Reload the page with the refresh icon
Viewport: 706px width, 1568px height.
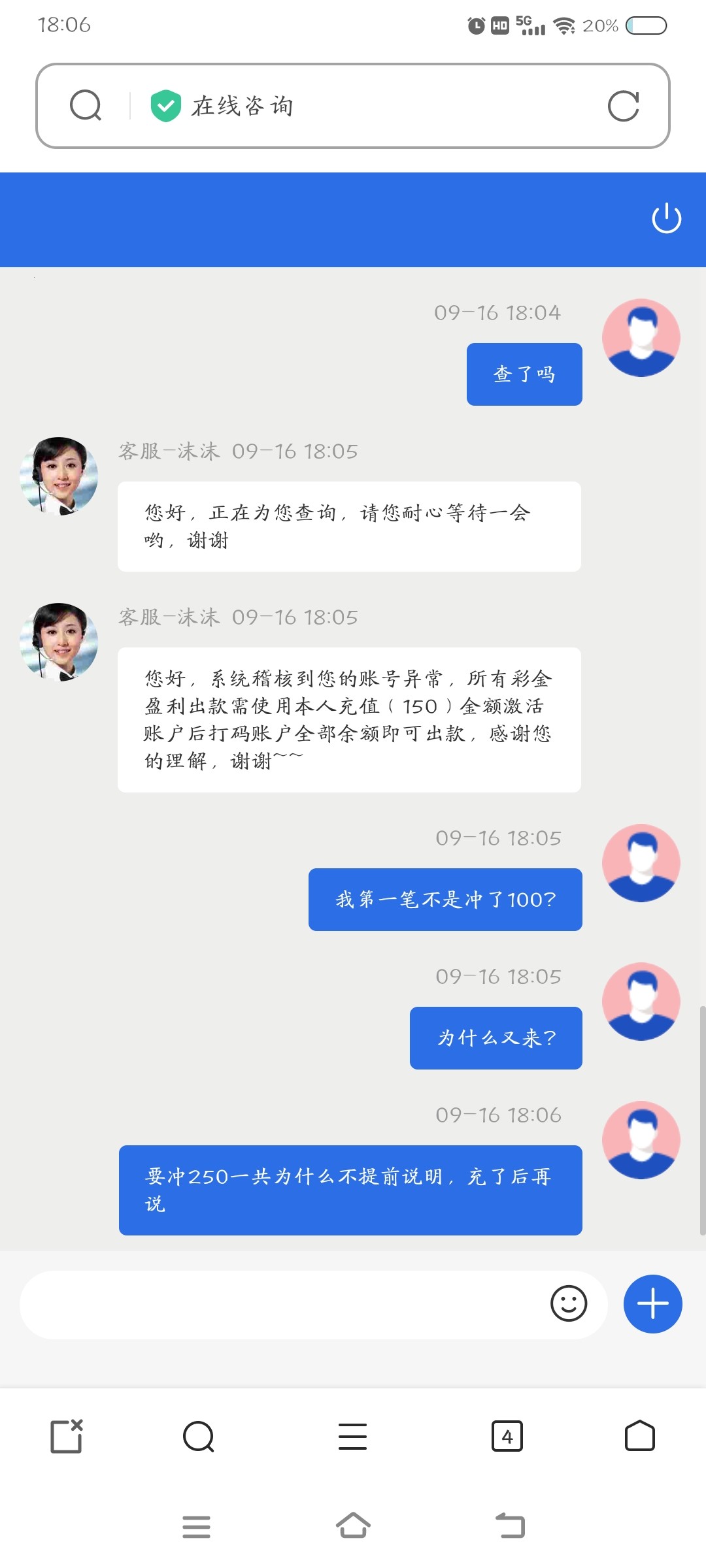click(624, 106)
